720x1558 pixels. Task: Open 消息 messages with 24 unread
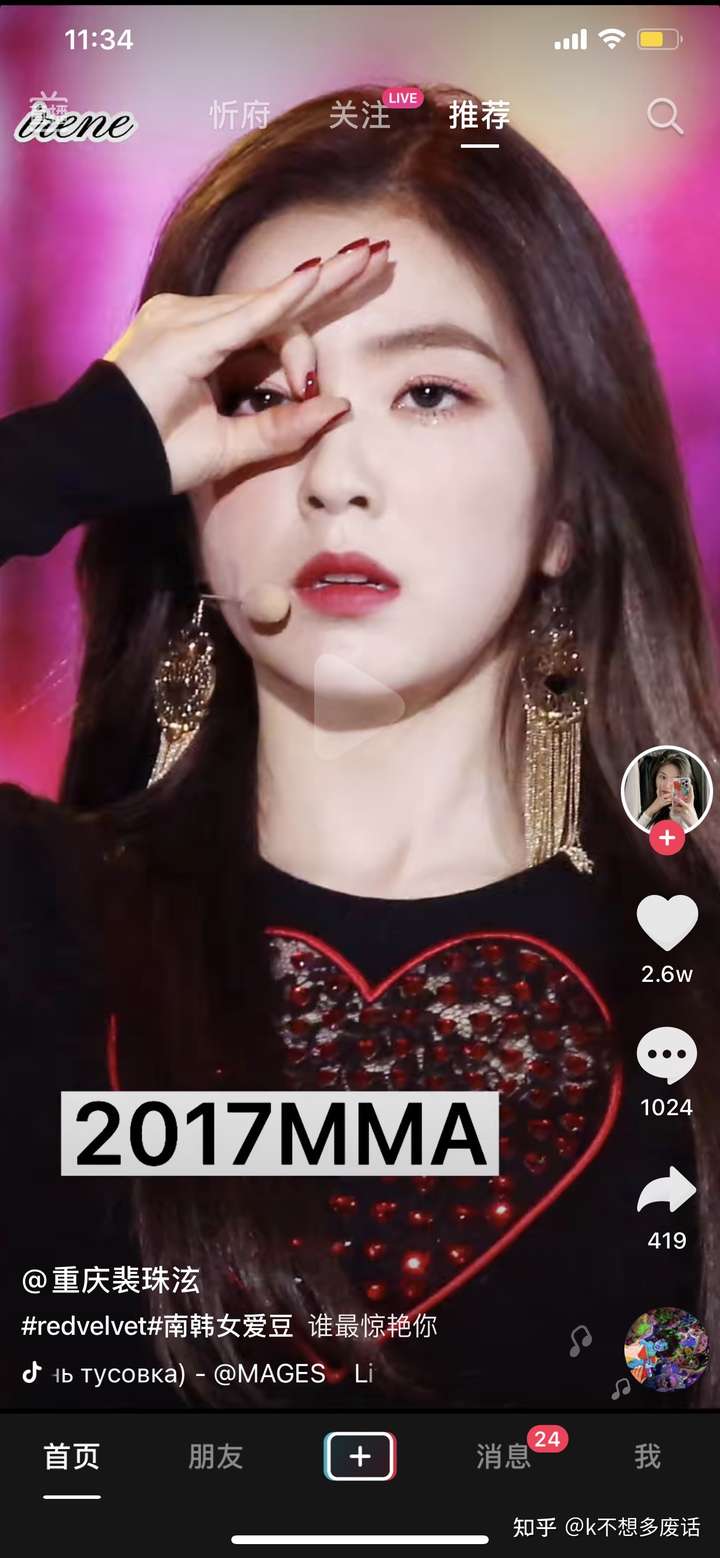[x=504, y=1457]
